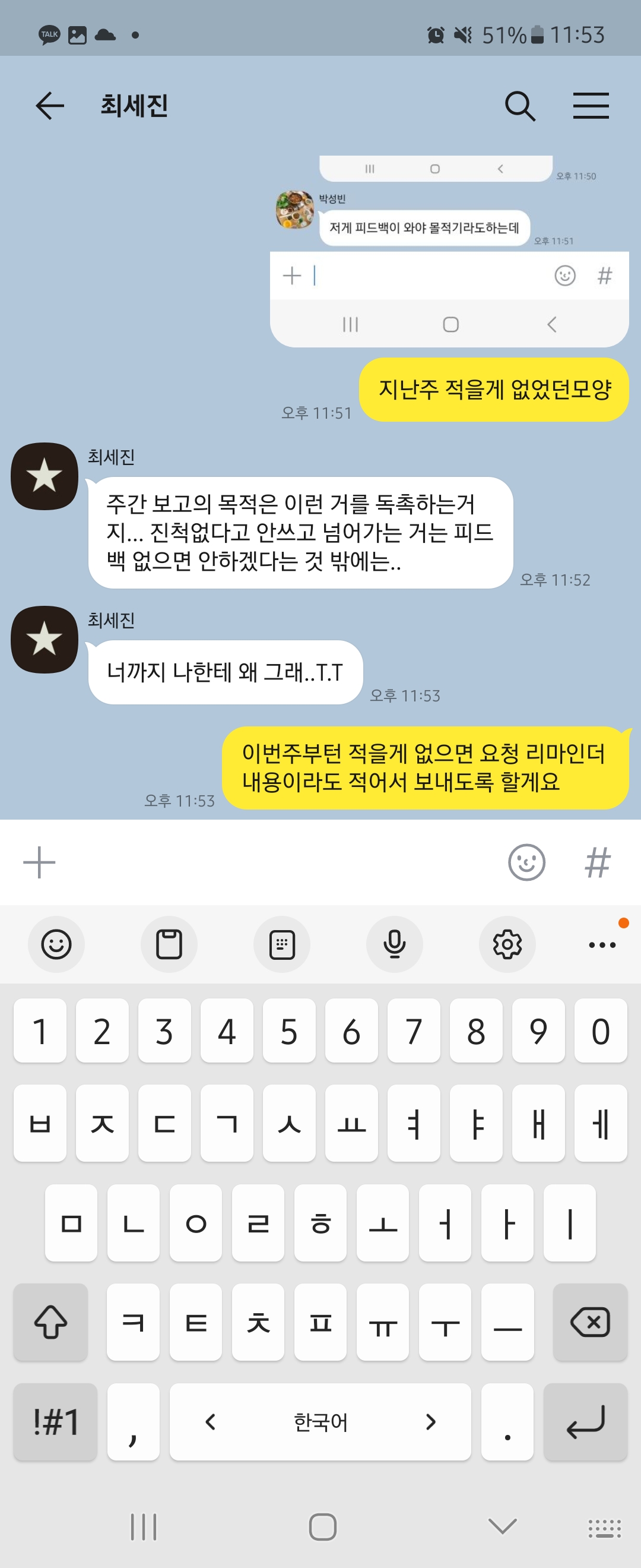Tap the 한국어 space bar
The width and height of the screenshot is (641, 1568).
pos(320,1422)
